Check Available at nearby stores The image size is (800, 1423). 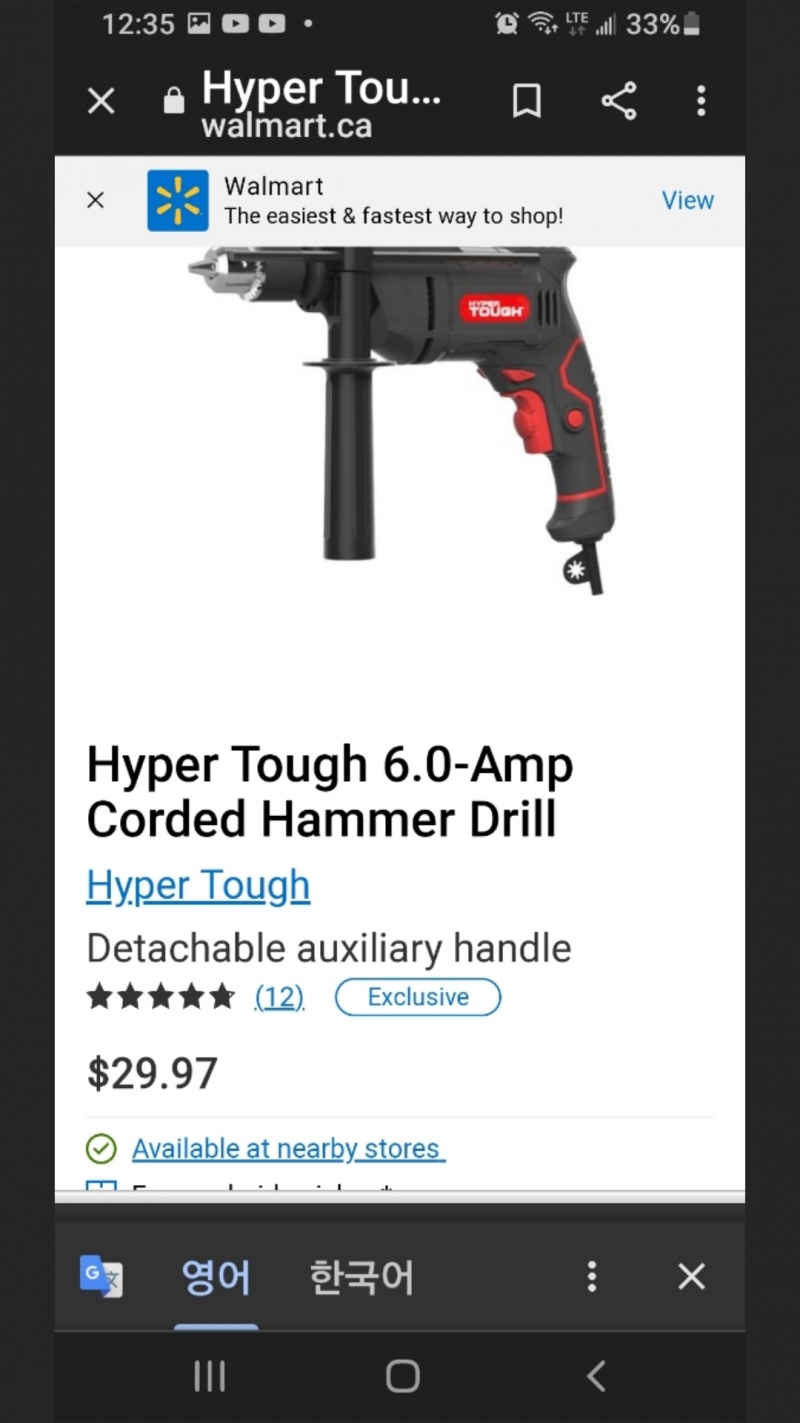tap(288, 1149)
